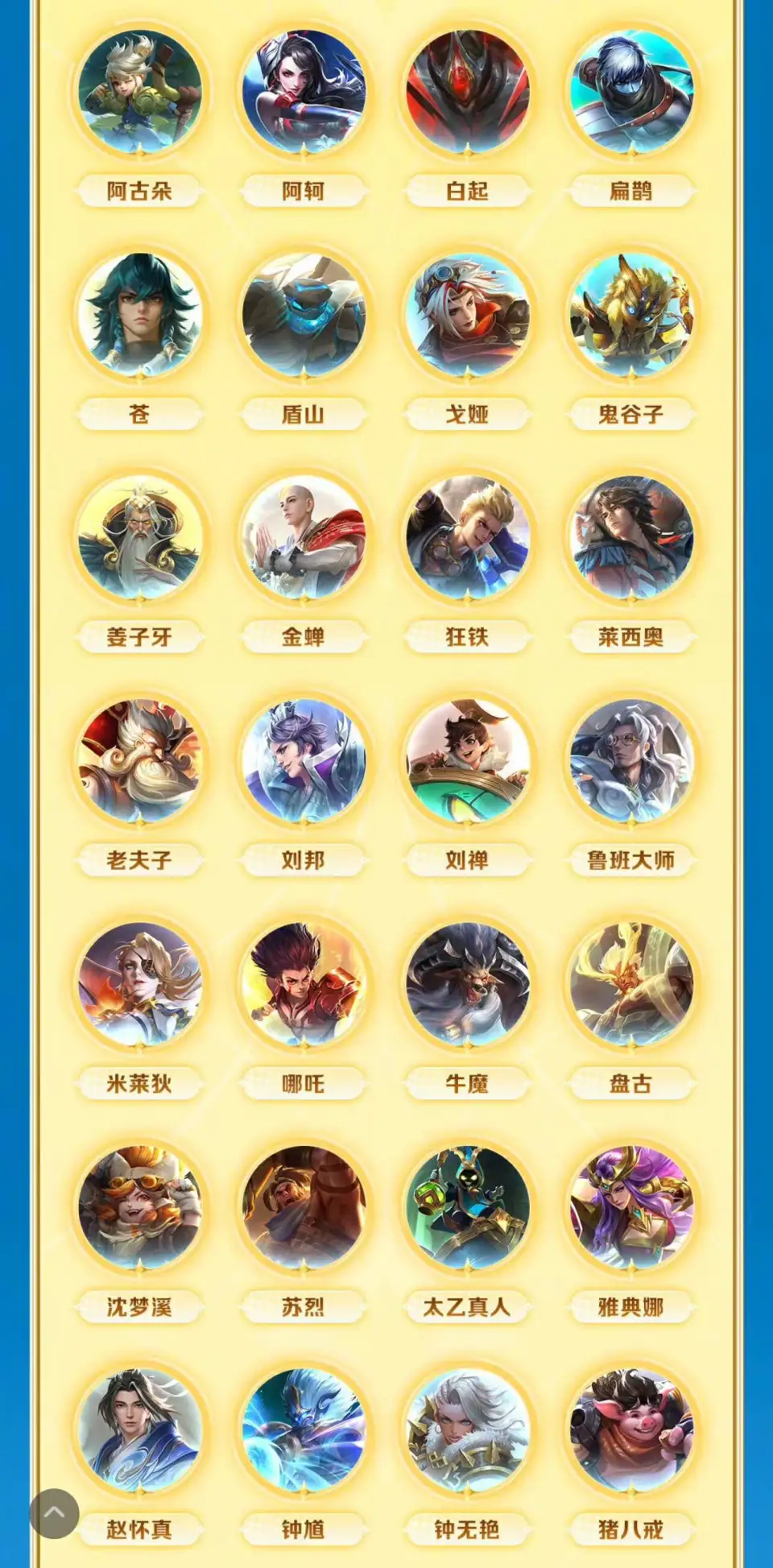Select hero 阿古朵
773x1568 pixels.
(x=140, y=92)
